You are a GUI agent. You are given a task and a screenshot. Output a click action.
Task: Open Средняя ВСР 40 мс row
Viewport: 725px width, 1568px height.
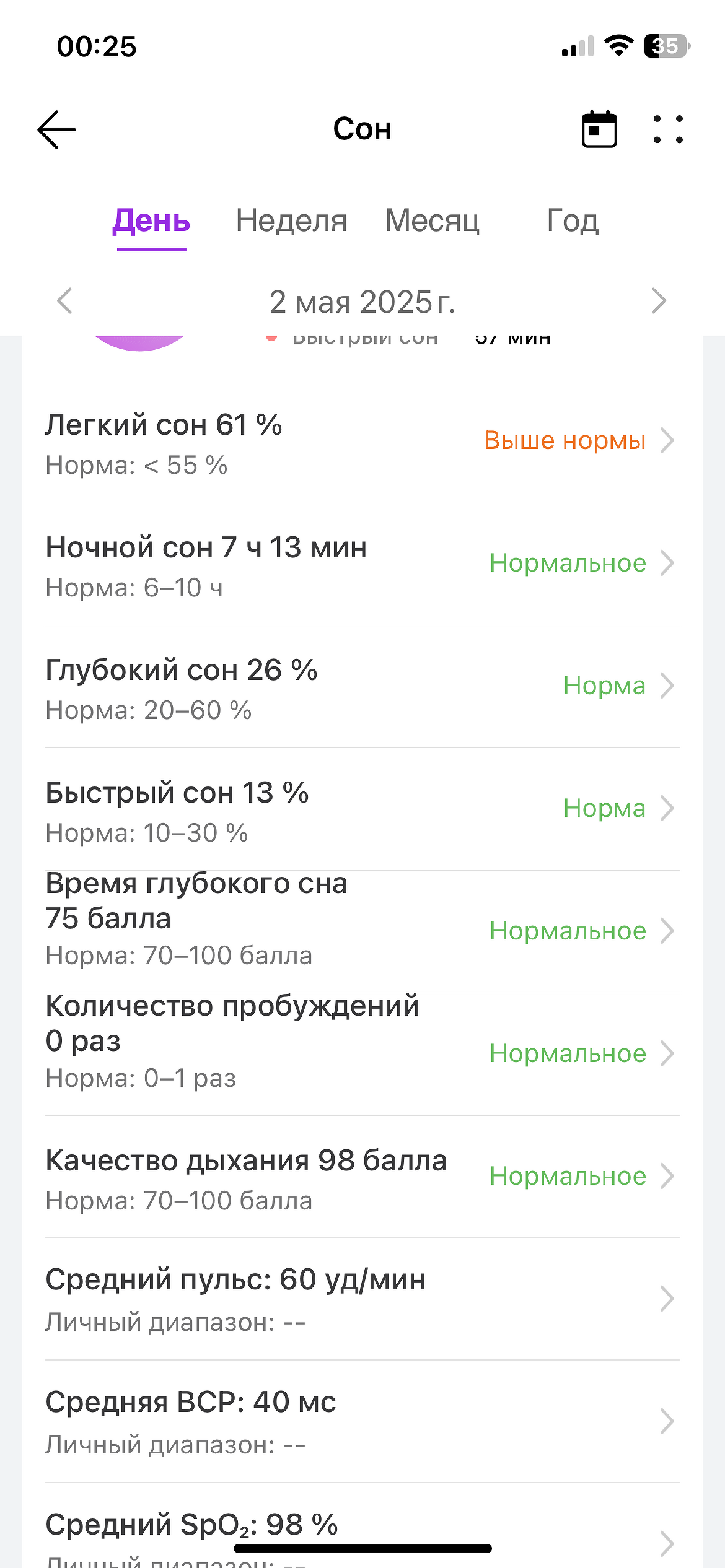[362, 1422]
